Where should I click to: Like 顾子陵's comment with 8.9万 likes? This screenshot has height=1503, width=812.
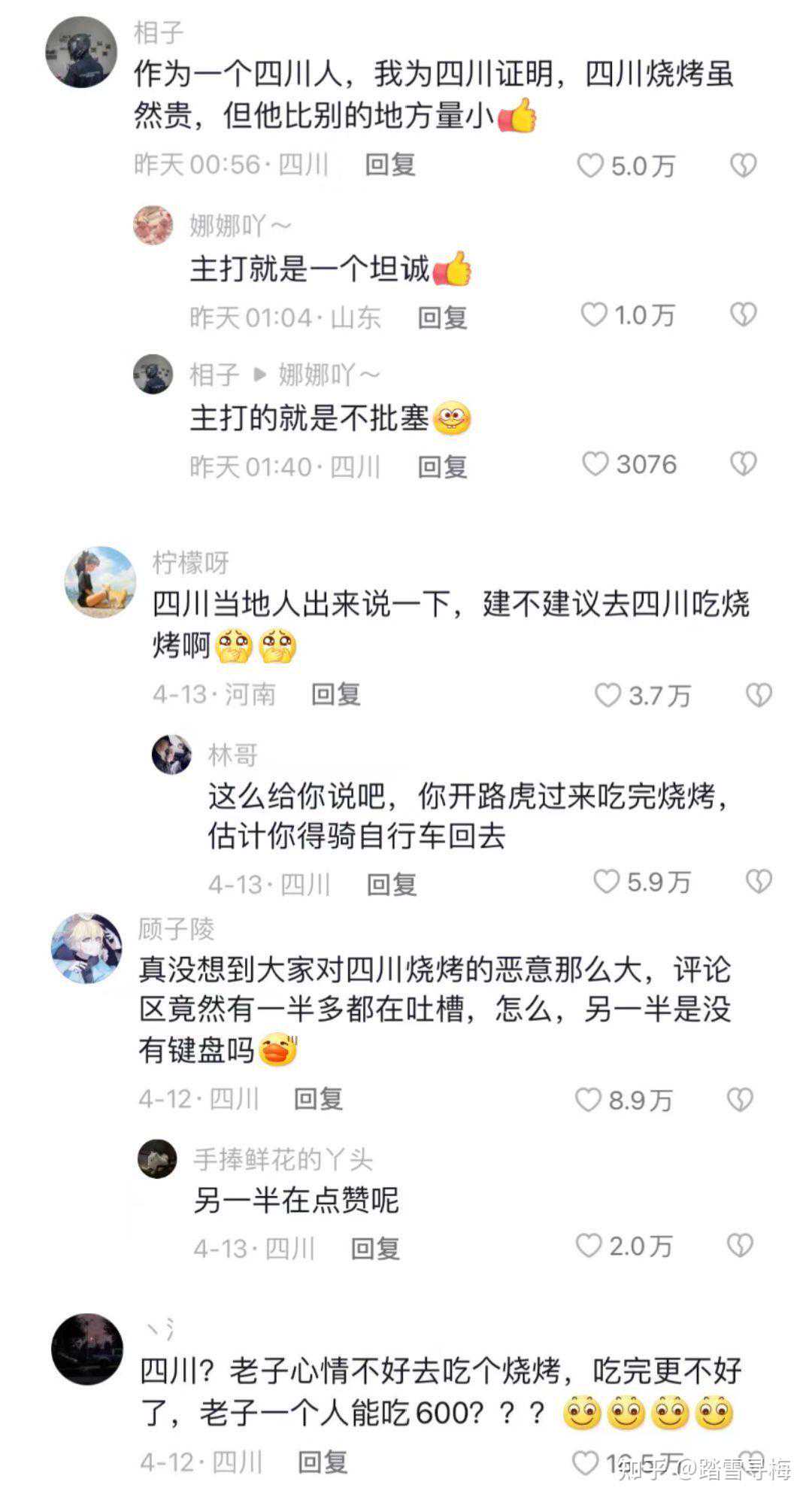point(588,1100)
